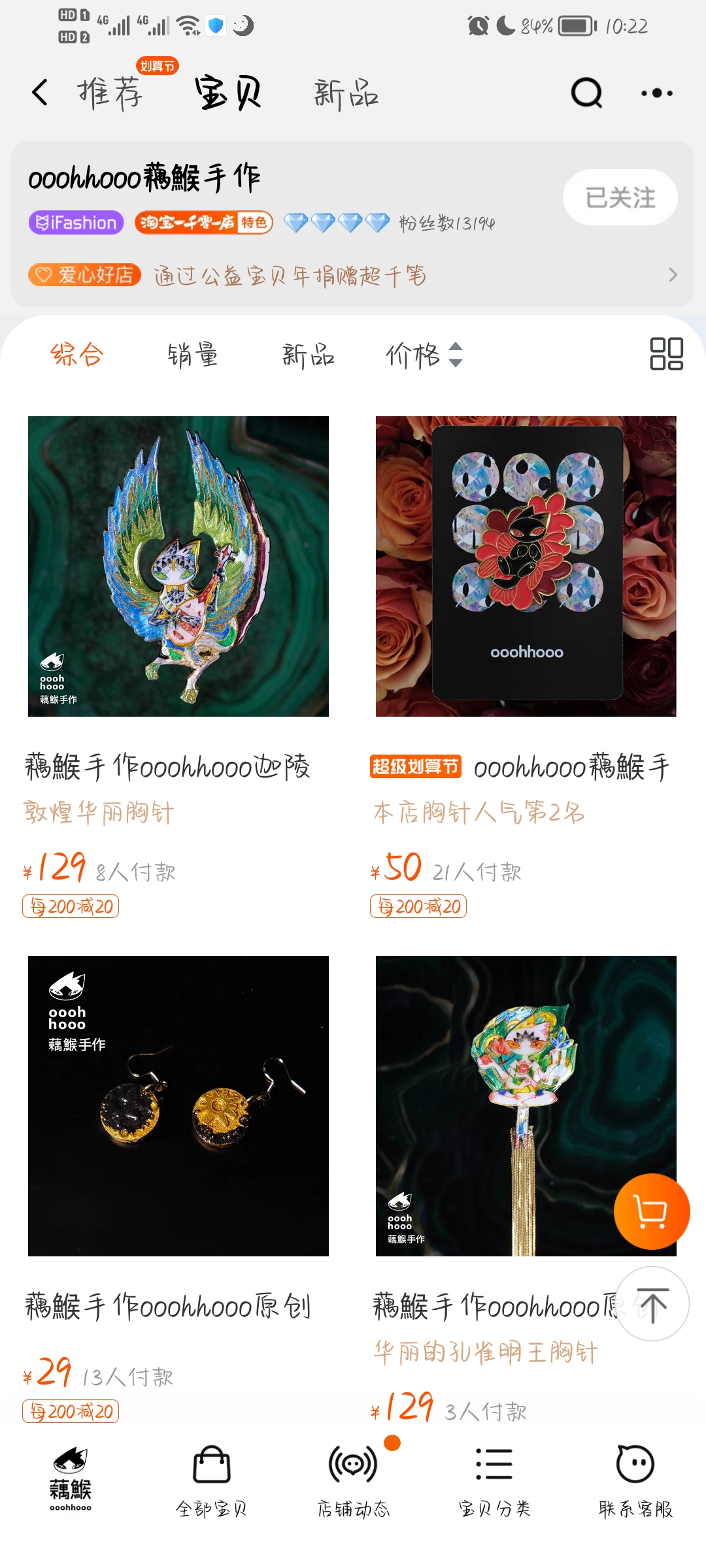Open the 爱心好店 charity banner

coord(353,275)
